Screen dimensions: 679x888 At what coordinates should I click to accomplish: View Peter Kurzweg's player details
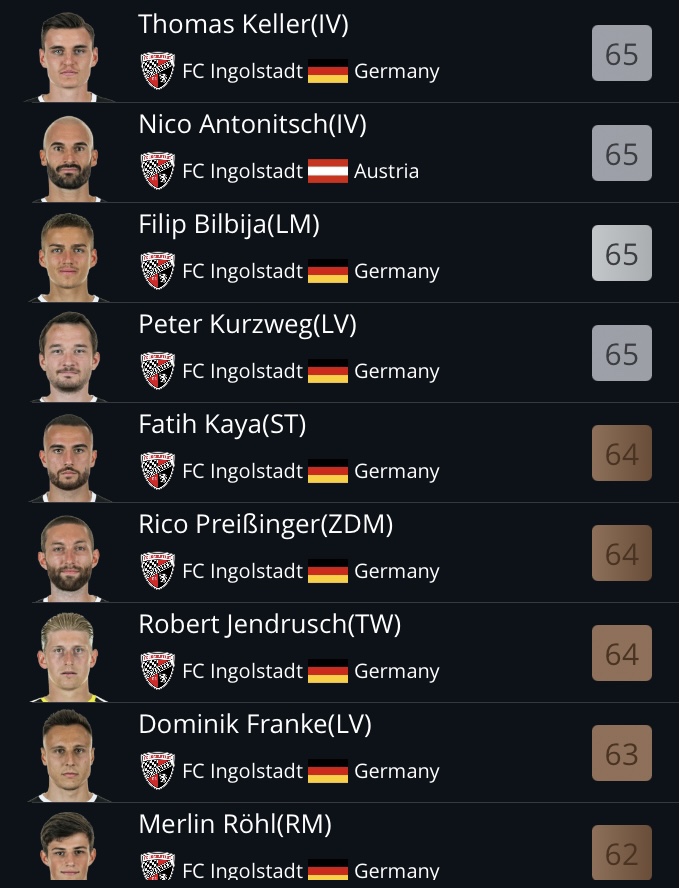click(247, 325)
